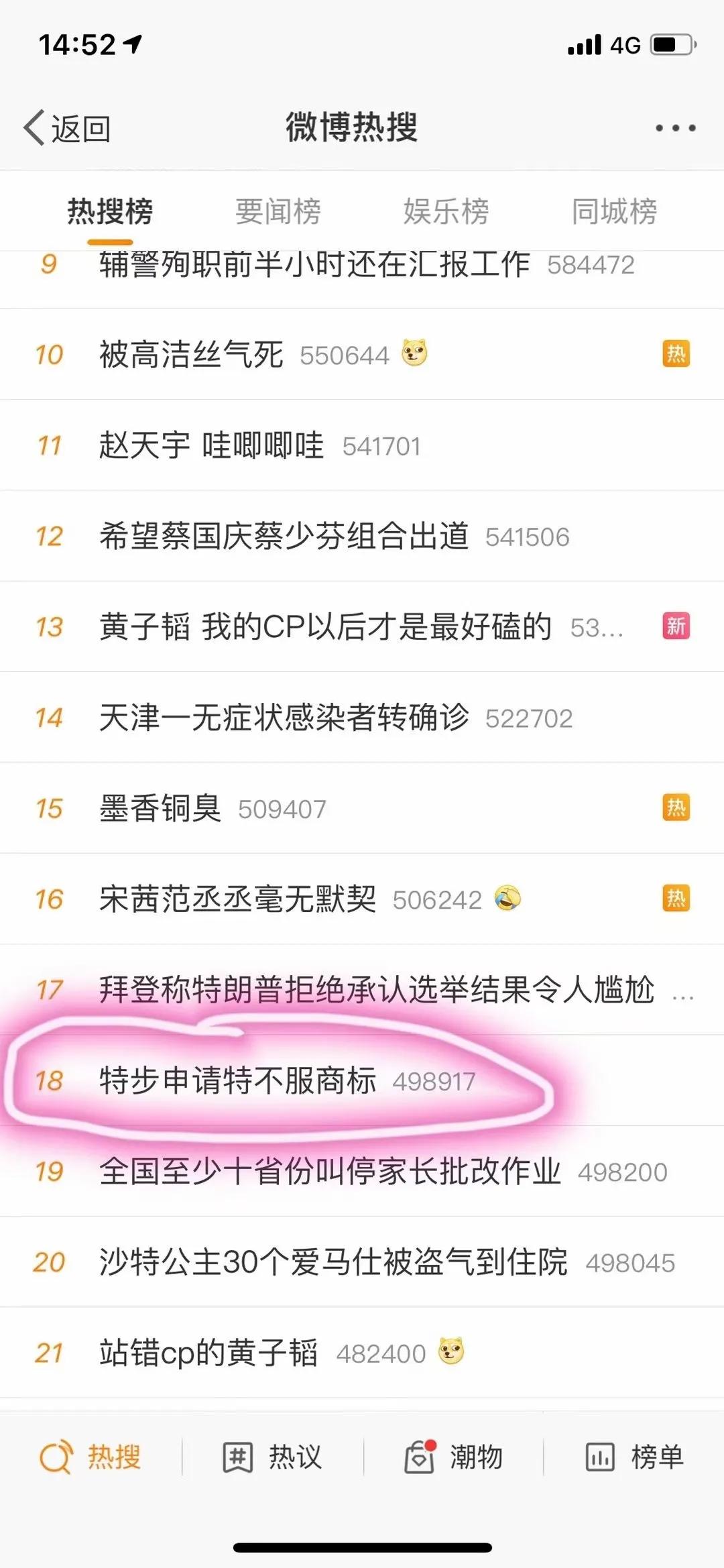Select the 热搜榜 tab
Image resolution: width=724 pixels, height=1568 pixels.
click(110, 212)
